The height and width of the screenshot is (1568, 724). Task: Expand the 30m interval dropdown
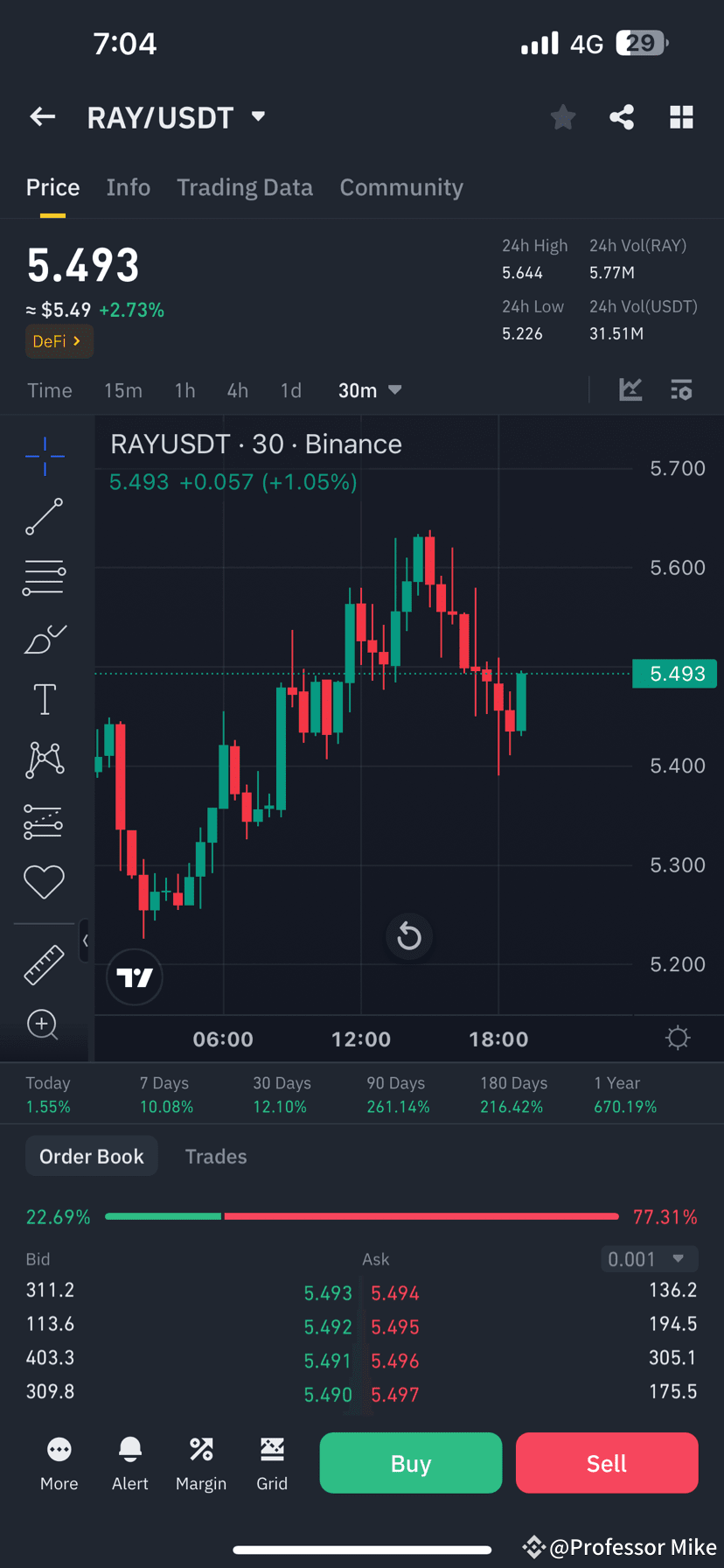pyautogui.click(x=370, y=390)
